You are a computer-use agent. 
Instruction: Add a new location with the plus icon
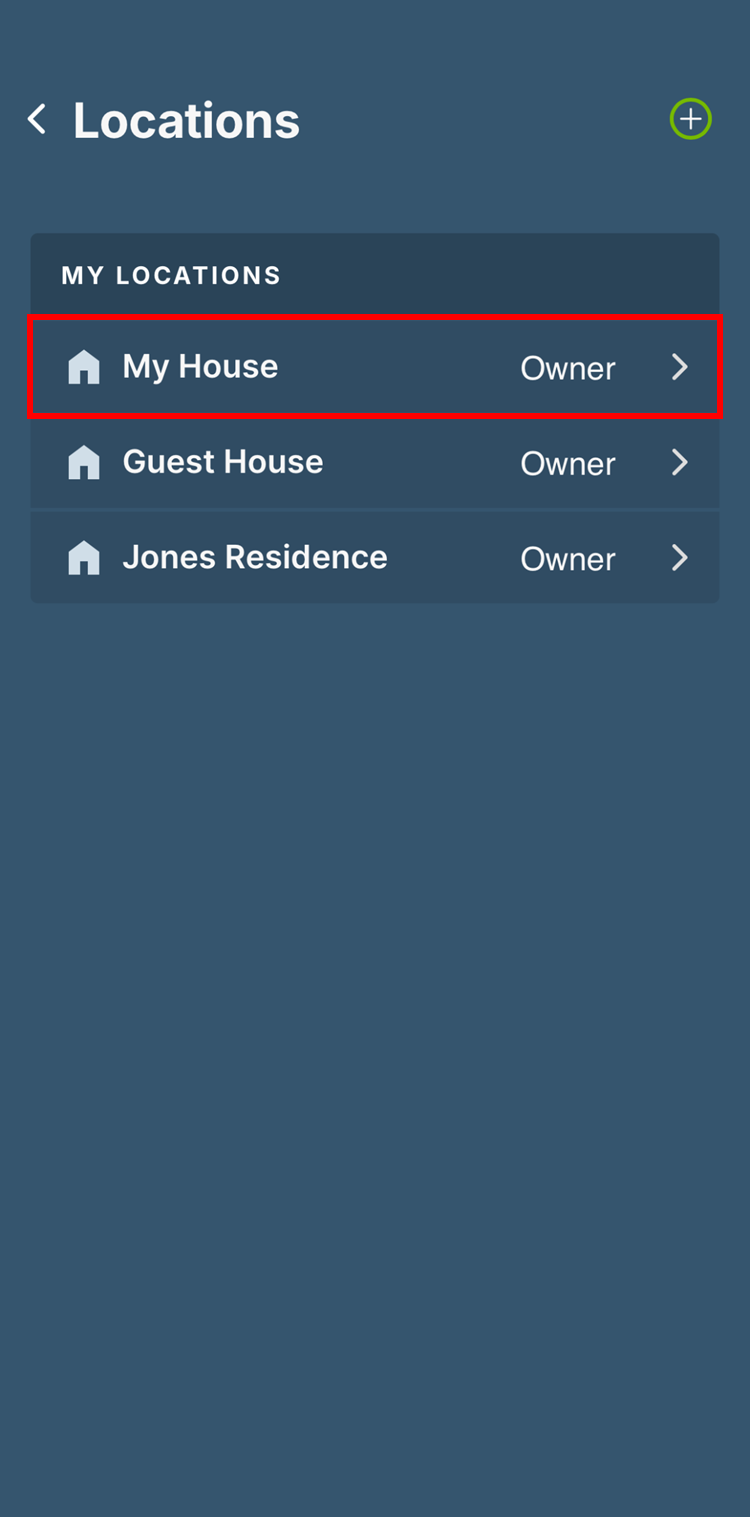pyautogui.click(x=690, y=120)
